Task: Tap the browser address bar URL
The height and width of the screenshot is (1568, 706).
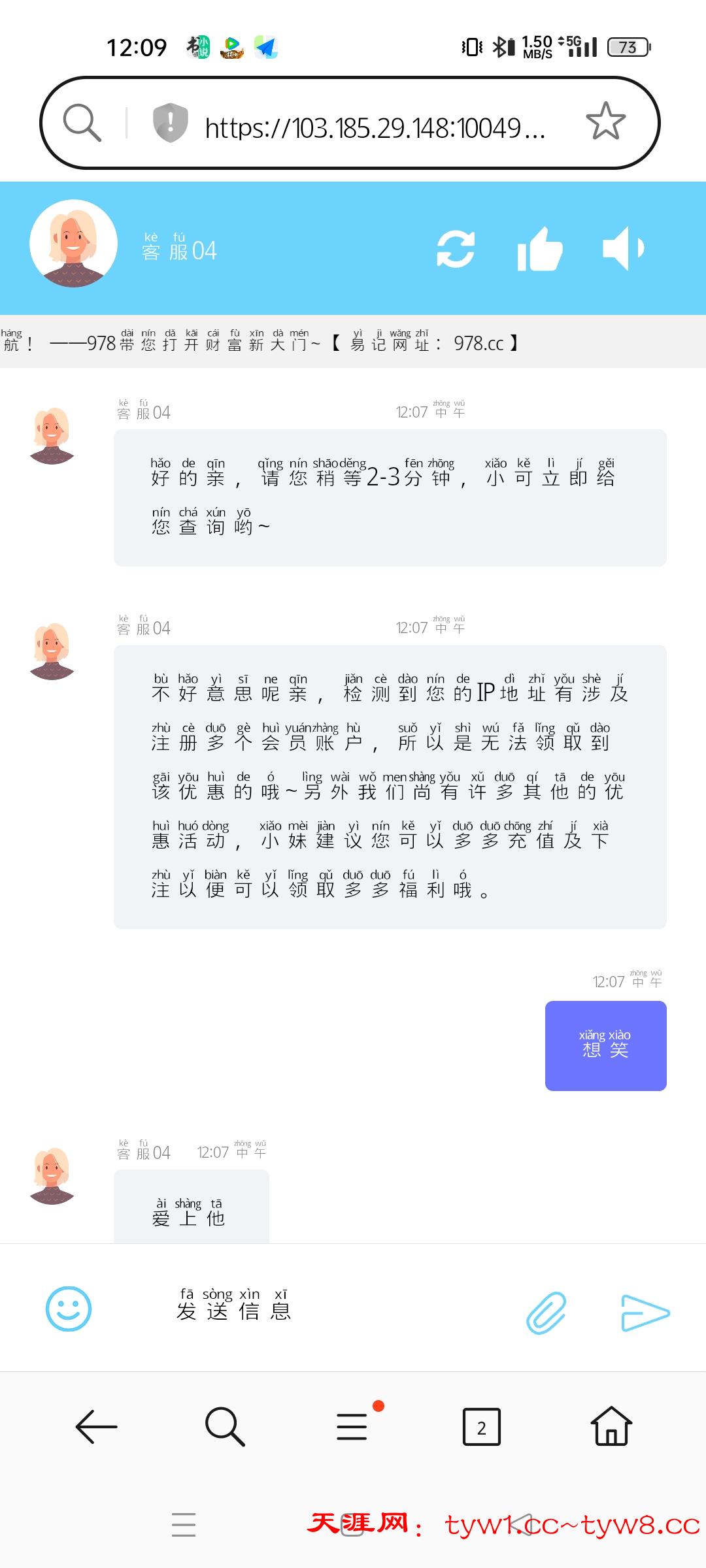Action: pos(375,128)
